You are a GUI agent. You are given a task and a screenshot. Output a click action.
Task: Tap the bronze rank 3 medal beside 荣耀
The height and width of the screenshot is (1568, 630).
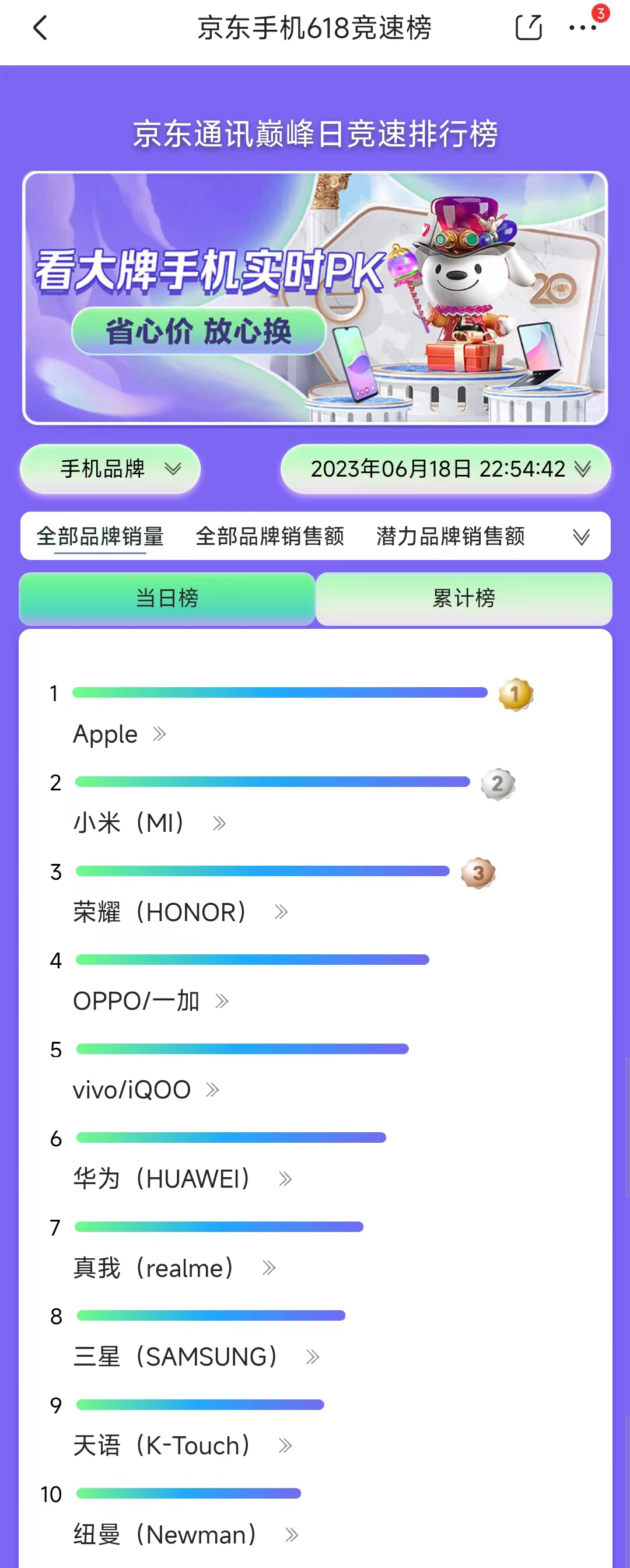click(x=479, y=873)
